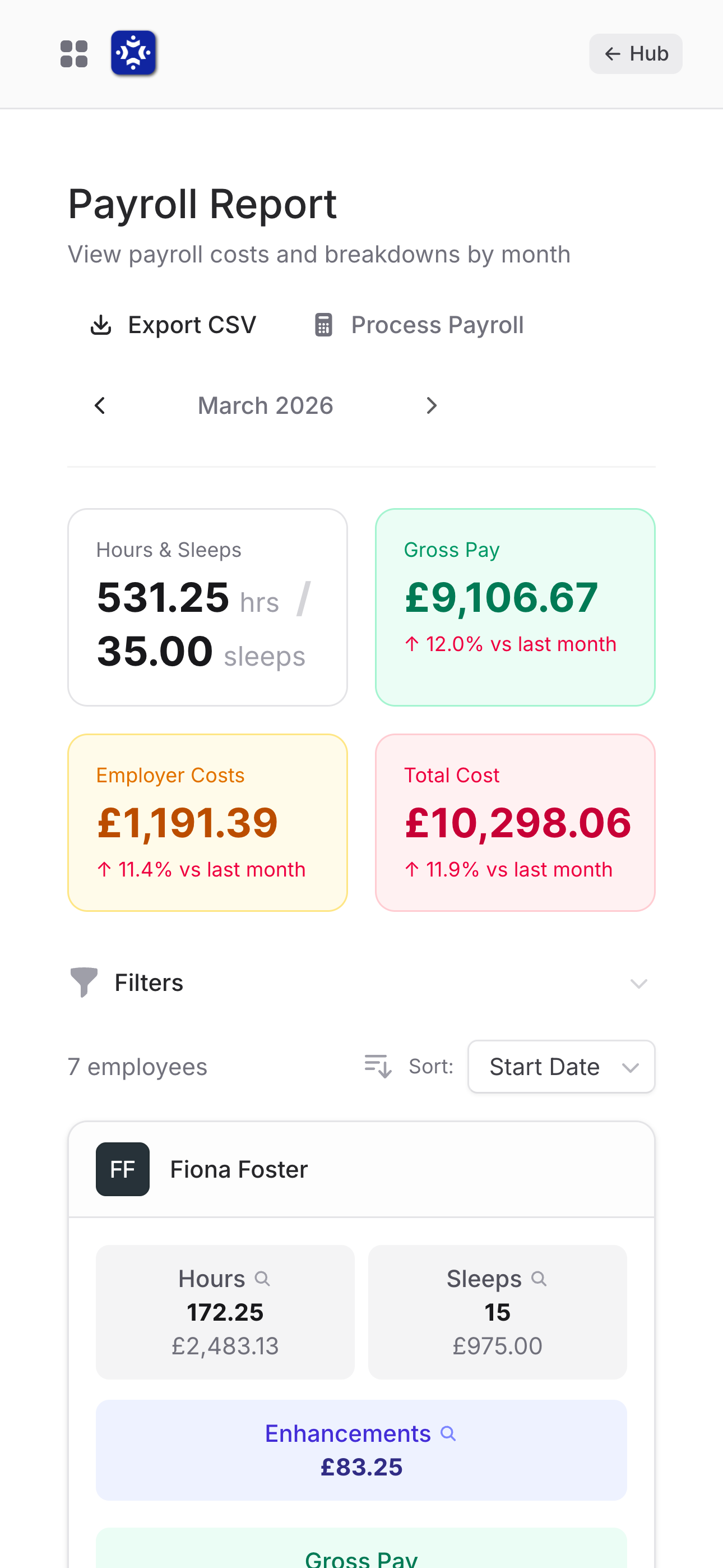
Task: Navigate back to Hub
Action: click(x=636, y=54)
